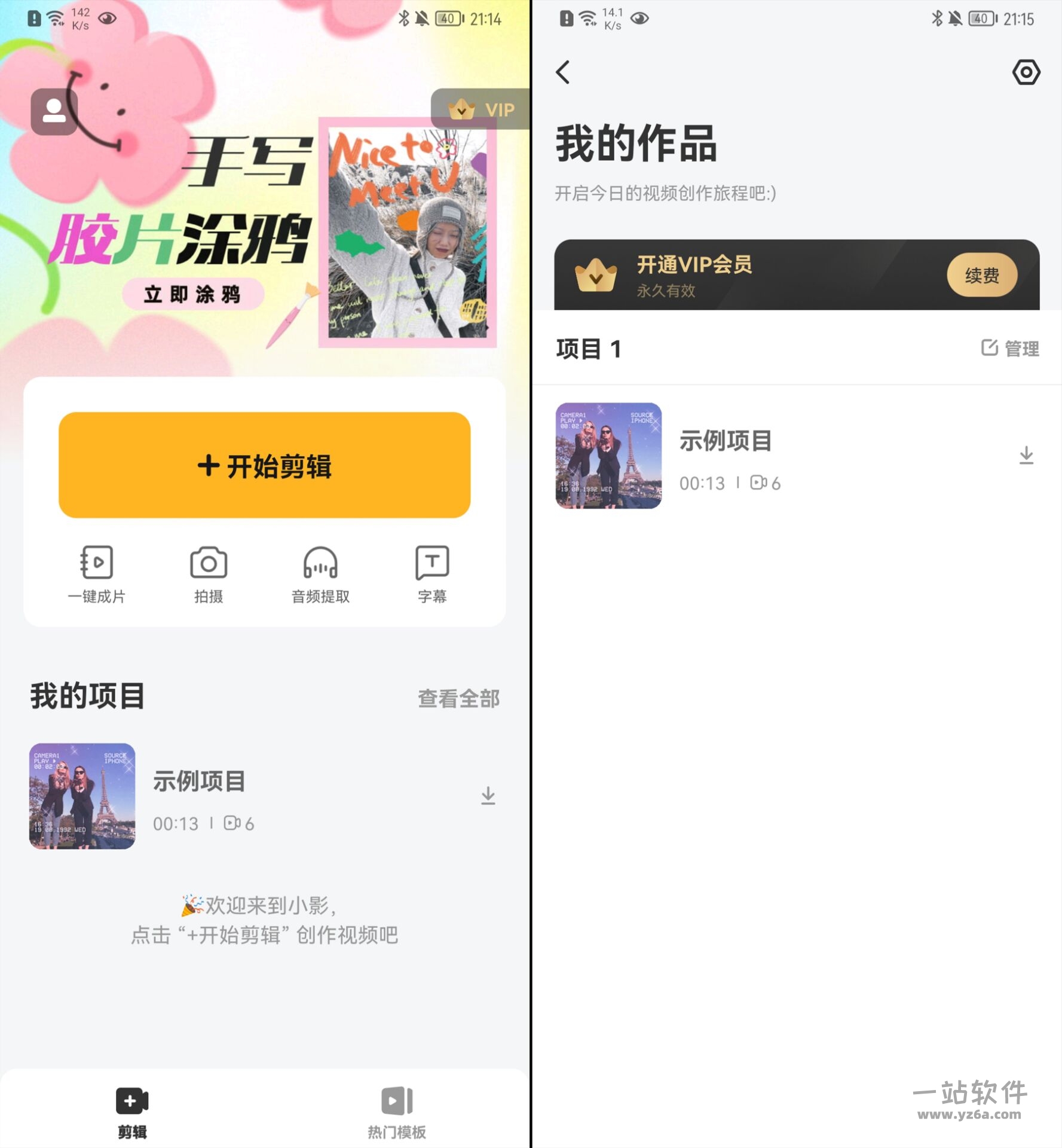Open settings hexagon icon
This screenshot has height=1148, width=1062.
point(1026,72)
